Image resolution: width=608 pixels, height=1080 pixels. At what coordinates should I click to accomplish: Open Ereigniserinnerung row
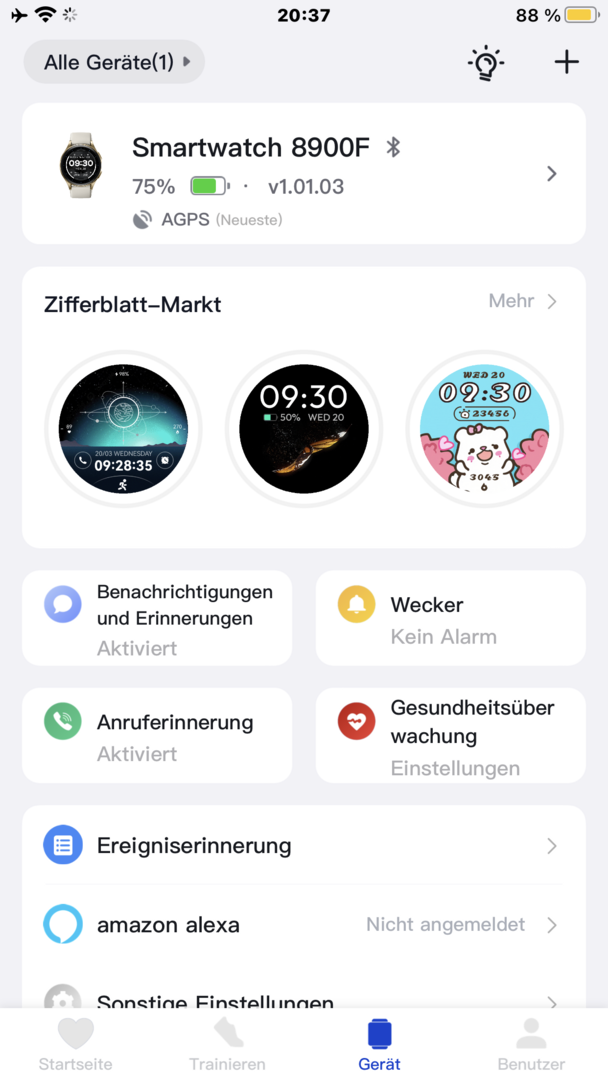(x=303, y=846)
